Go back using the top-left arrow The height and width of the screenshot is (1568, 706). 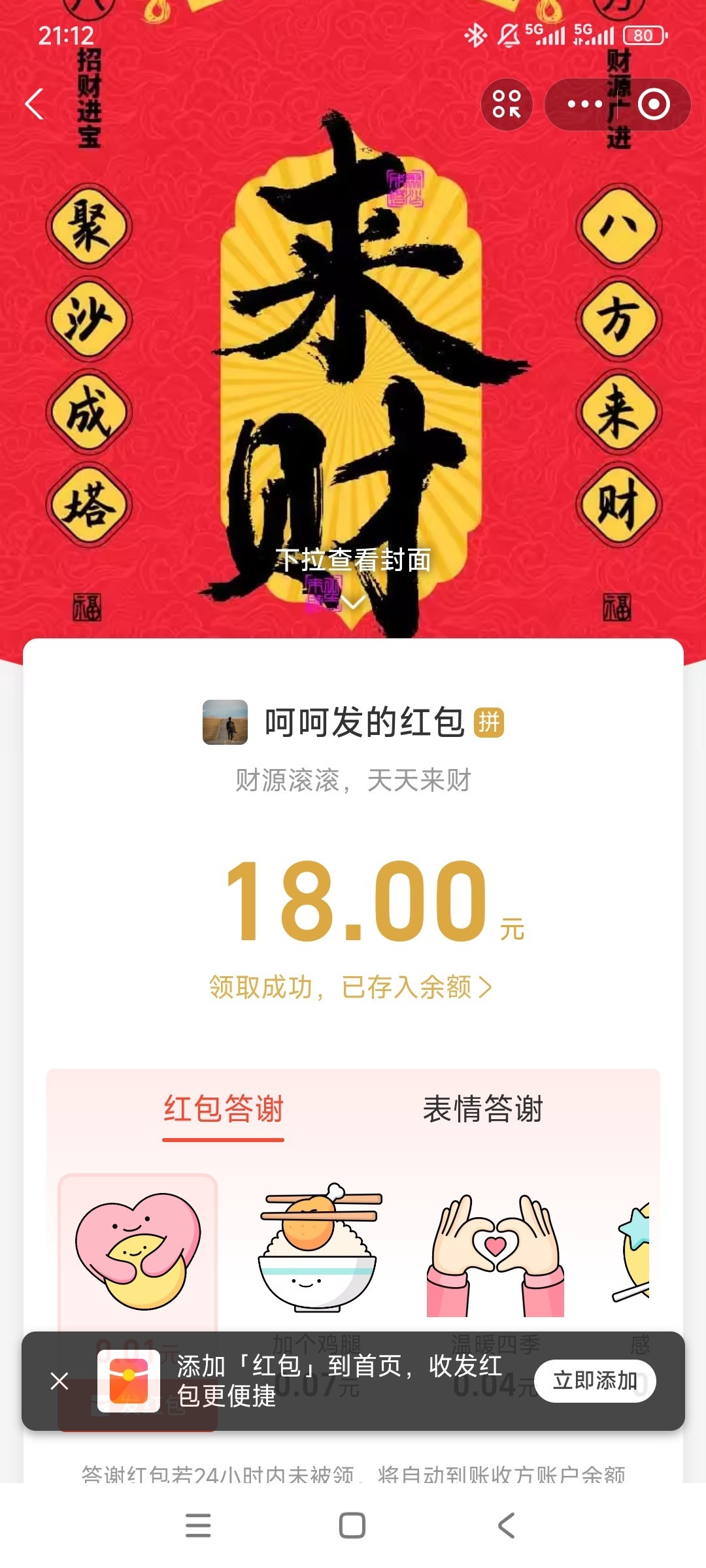coord(35,105)
